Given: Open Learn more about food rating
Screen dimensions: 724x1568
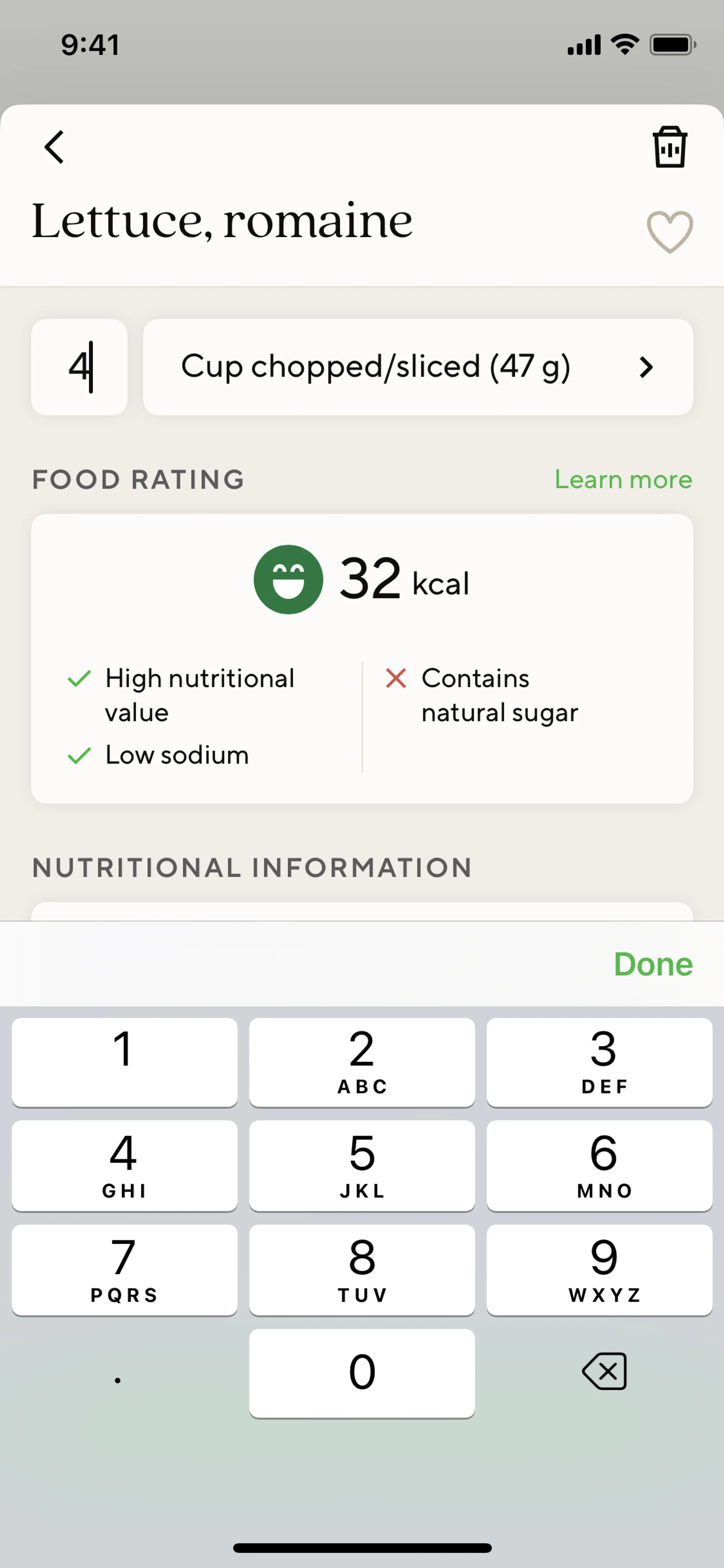Looking at the screenshot, I should 623,480.
